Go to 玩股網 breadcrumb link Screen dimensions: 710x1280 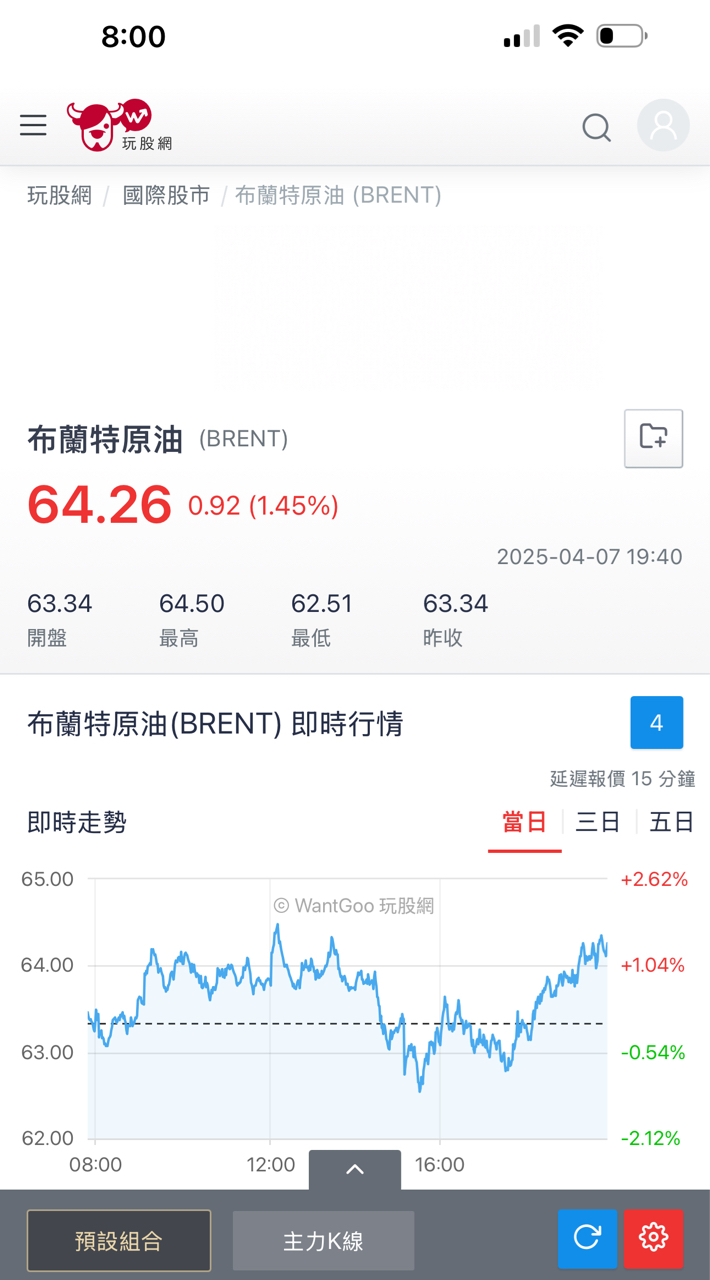coord(59,195)
